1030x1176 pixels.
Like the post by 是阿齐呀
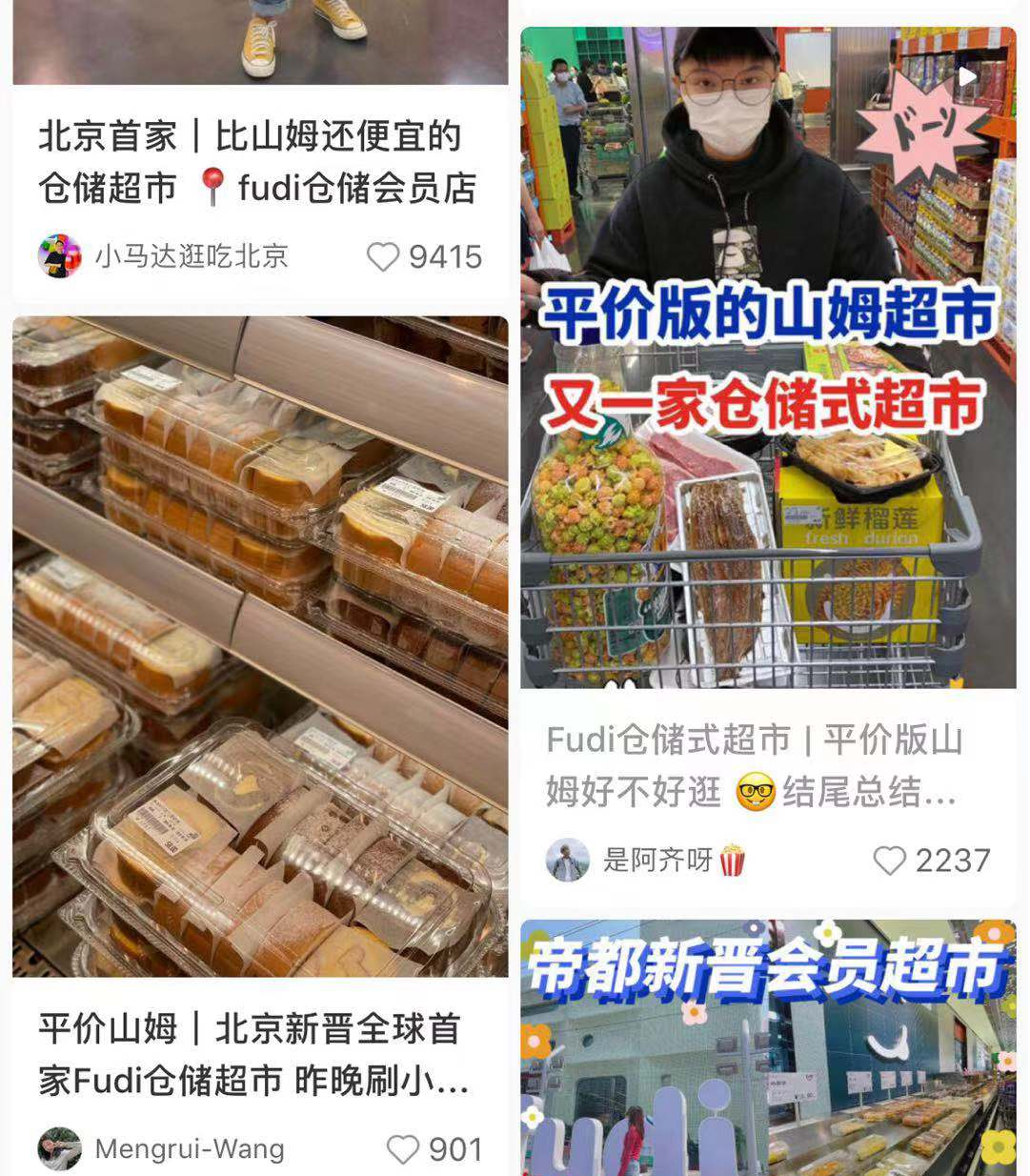890,861
